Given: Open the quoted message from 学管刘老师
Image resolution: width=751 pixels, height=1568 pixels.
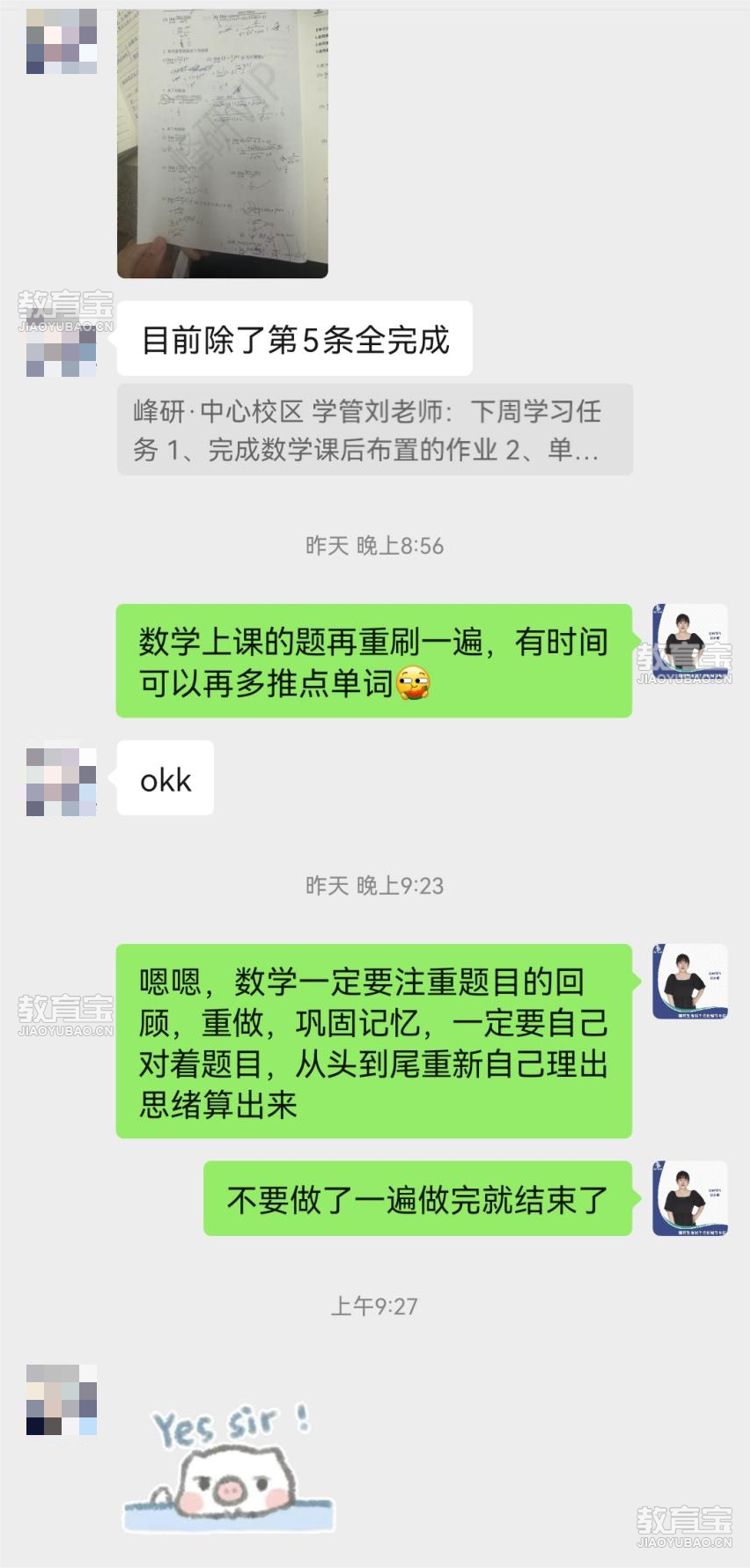Looking at the screenshot, I should (375, 430).
